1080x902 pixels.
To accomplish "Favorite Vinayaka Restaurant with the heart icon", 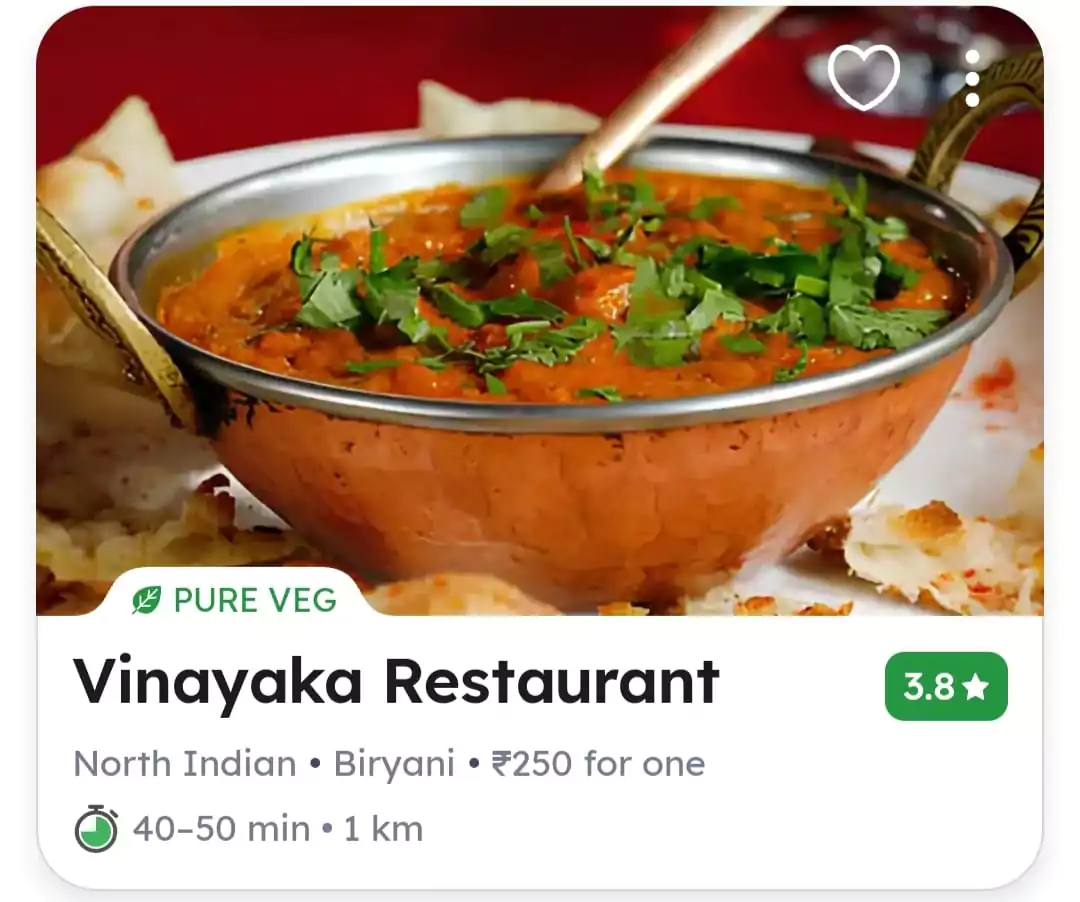I will [864, 77].
